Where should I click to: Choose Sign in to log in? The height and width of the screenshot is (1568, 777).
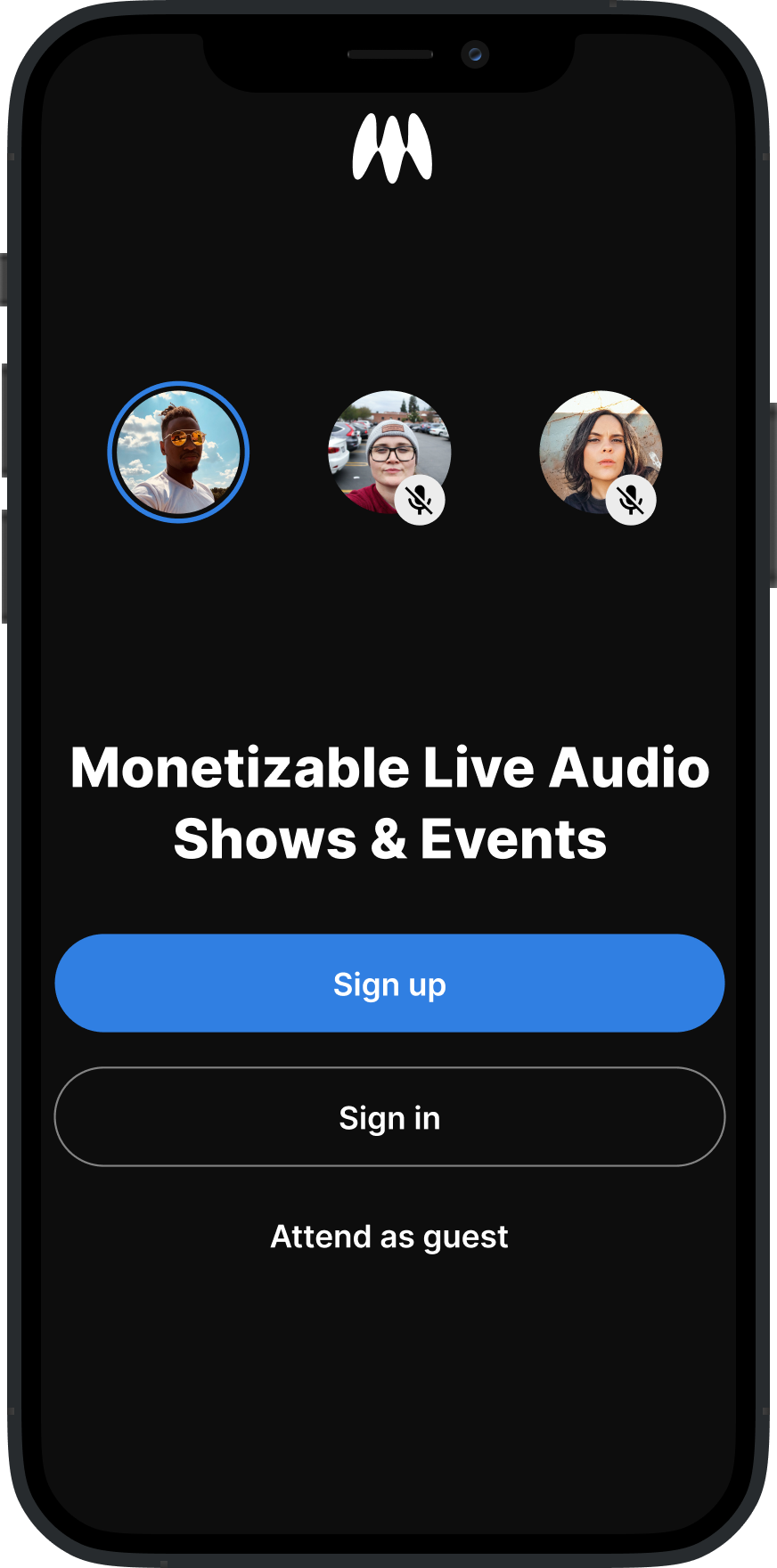[x=389, y=1117]
